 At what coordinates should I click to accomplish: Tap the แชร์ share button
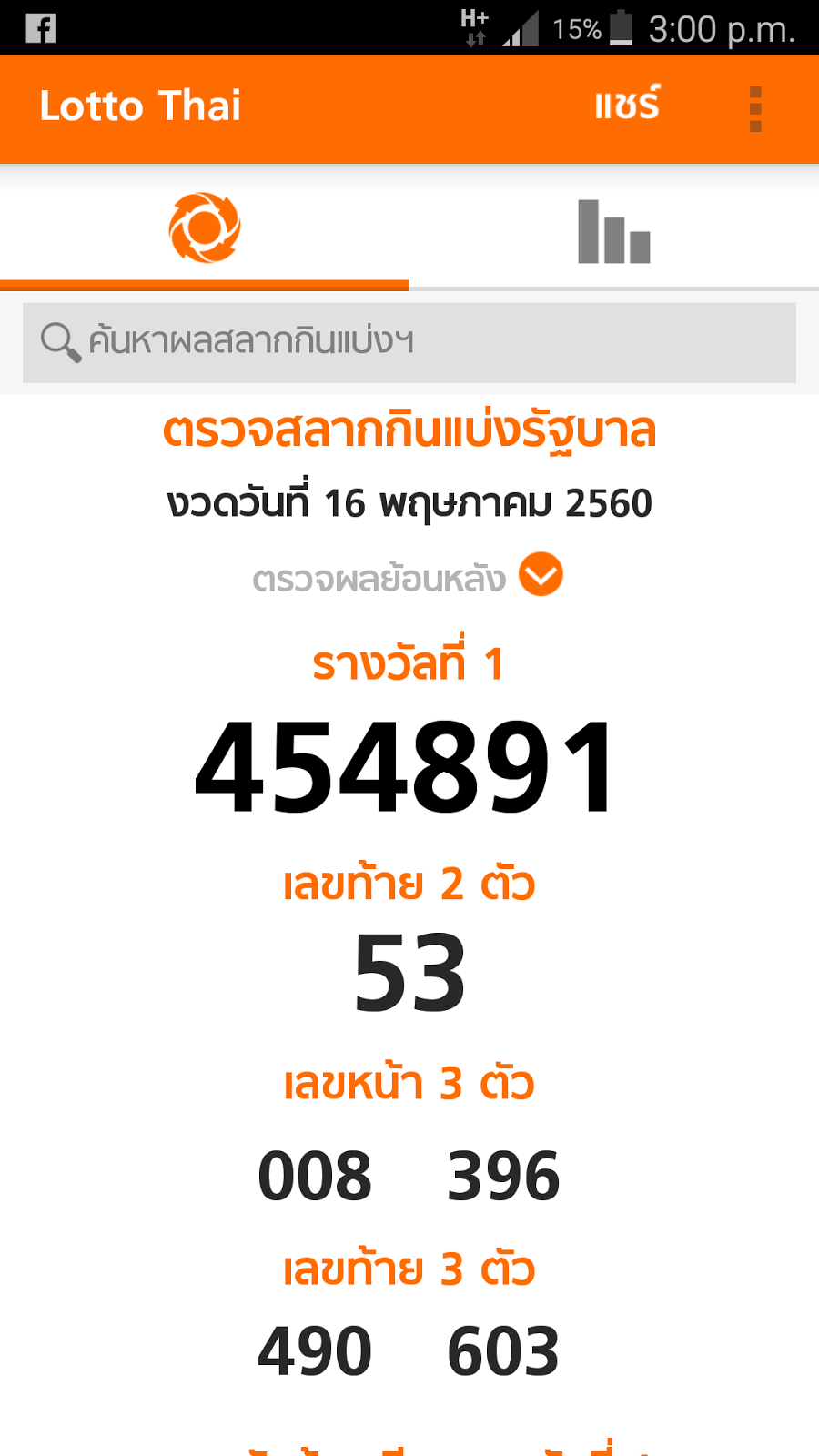(x=627, y=106)
